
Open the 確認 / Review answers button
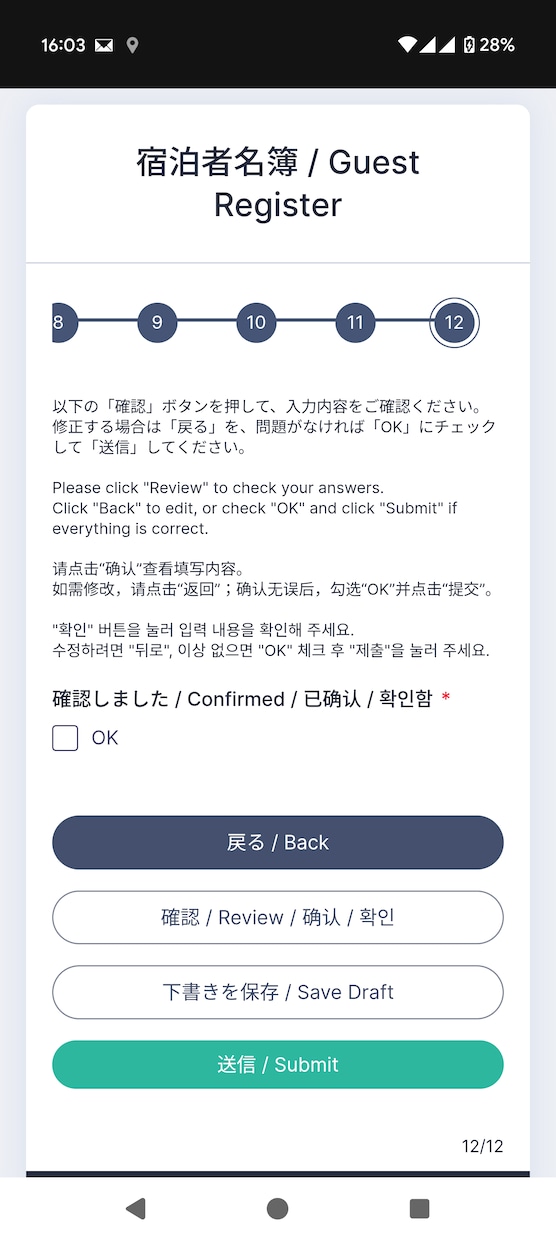pyautogui.click(x=278, y=917)
